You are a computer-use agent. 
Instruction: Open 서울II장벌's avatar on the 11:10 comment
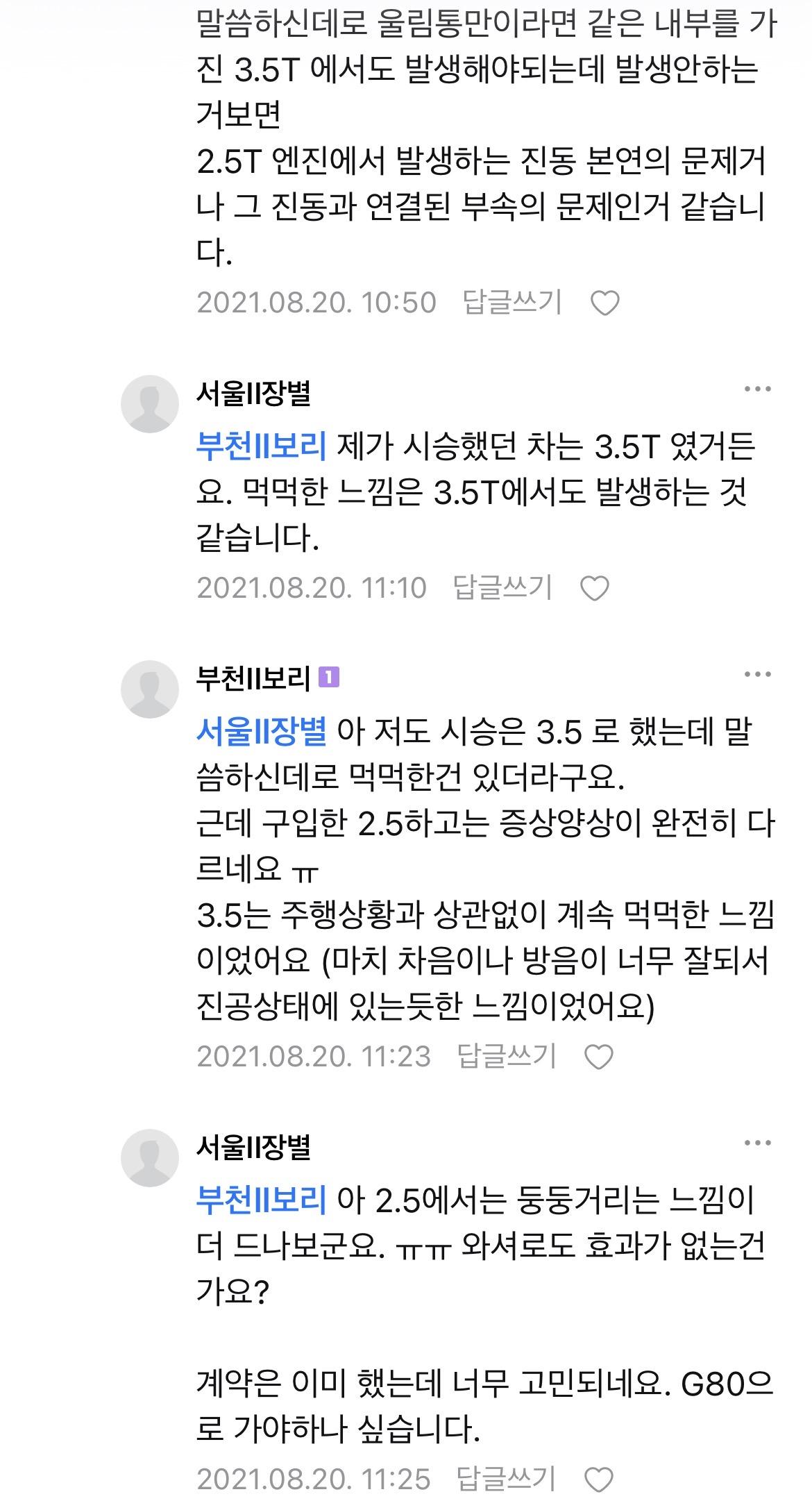(x=150, y=404)
